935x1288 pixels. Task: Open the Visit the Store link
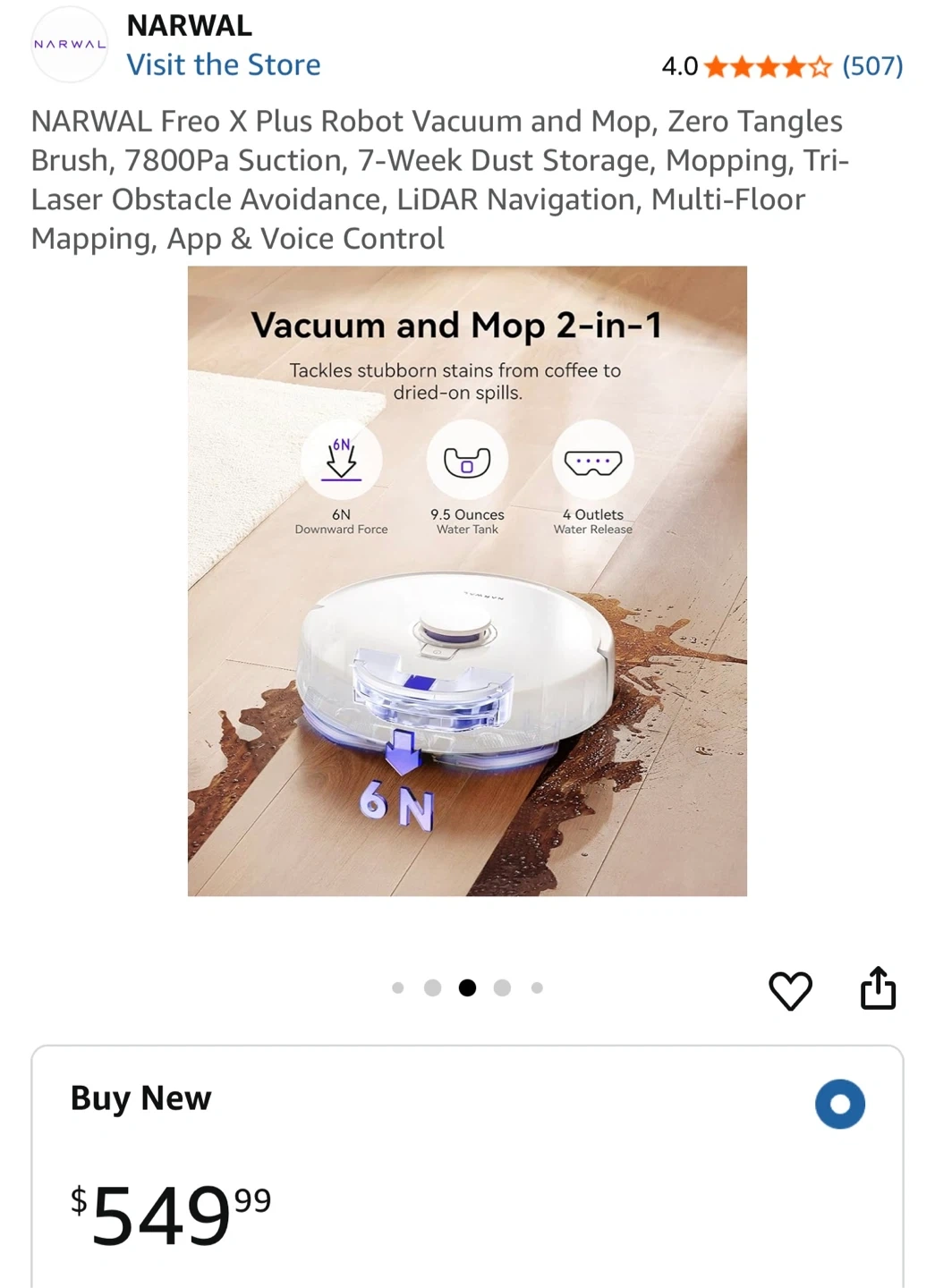(x=223, y=64)
